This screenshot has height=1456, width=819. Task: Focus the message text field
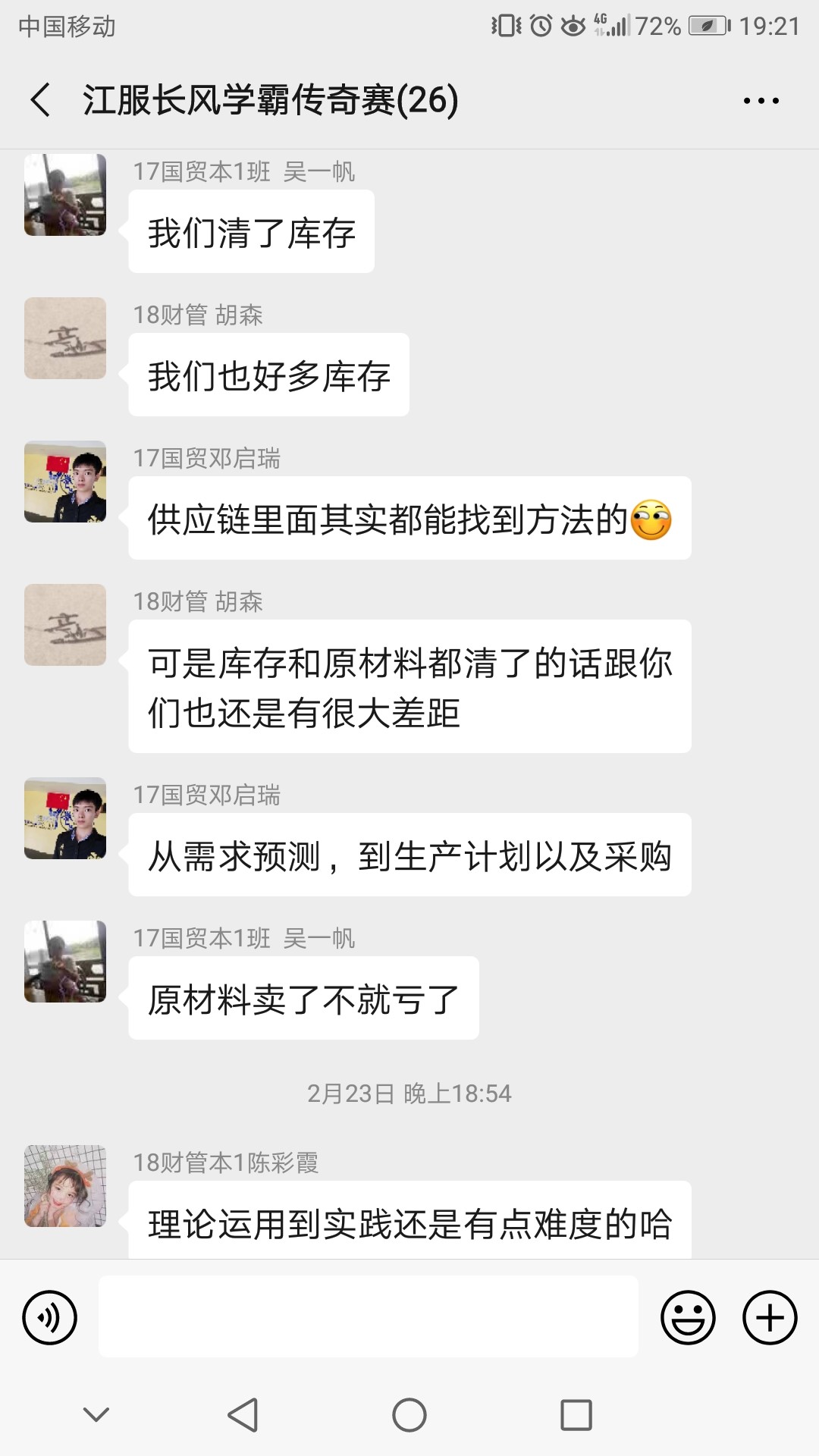(x=368, y=1316)
